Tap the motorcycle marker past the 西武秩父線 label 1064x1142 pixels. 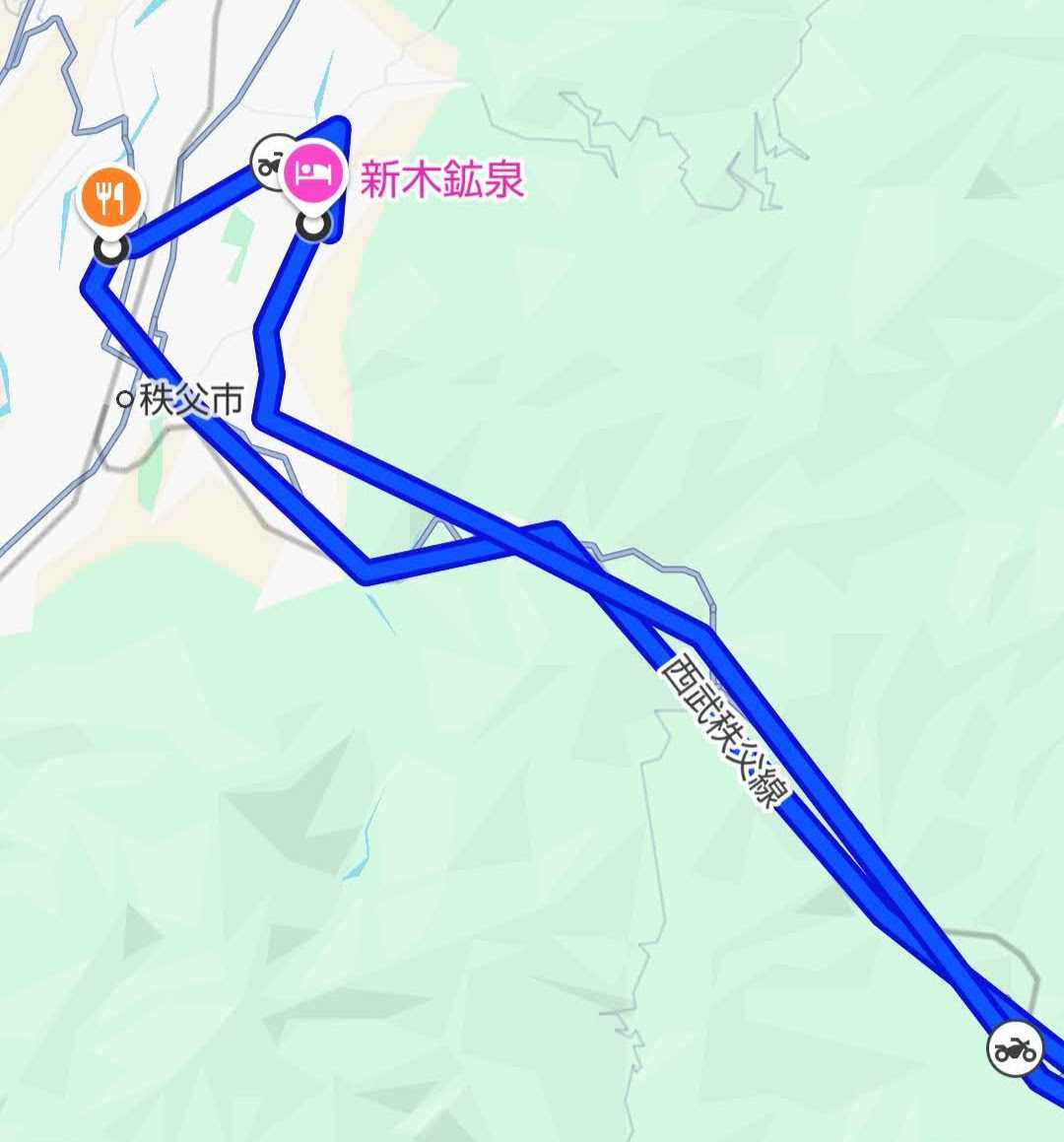pos(1015,1048)
